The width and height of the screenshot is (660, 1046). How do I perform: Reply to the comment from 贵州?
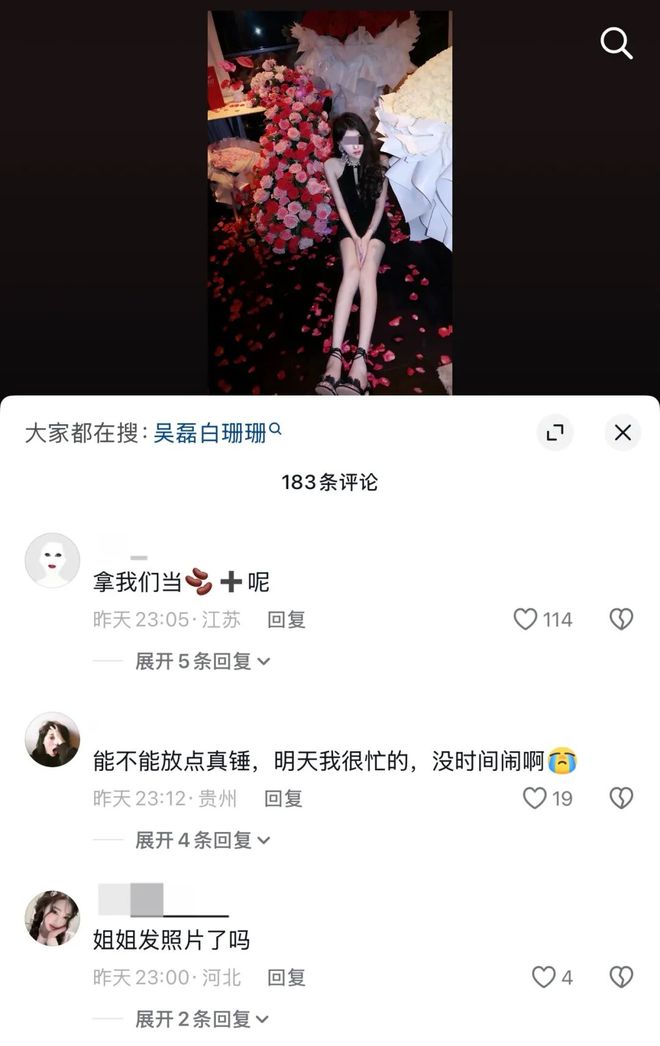(x=283, y=798)
